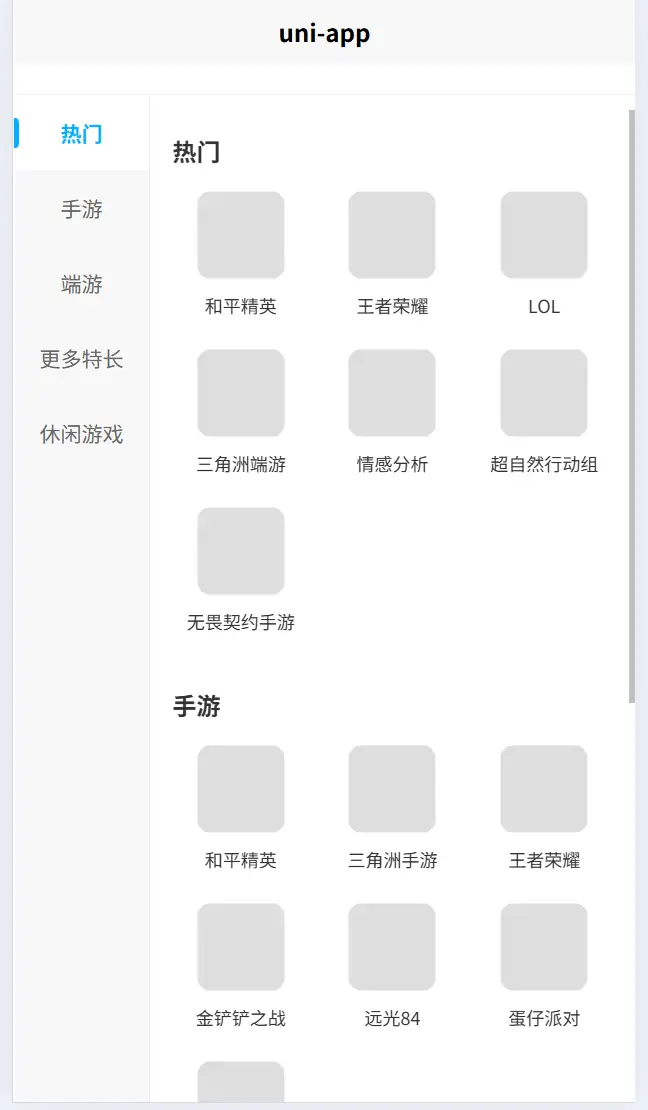Open the 更多特长 sidebar category
The image size is (648, 1110).
coord(81,358)
